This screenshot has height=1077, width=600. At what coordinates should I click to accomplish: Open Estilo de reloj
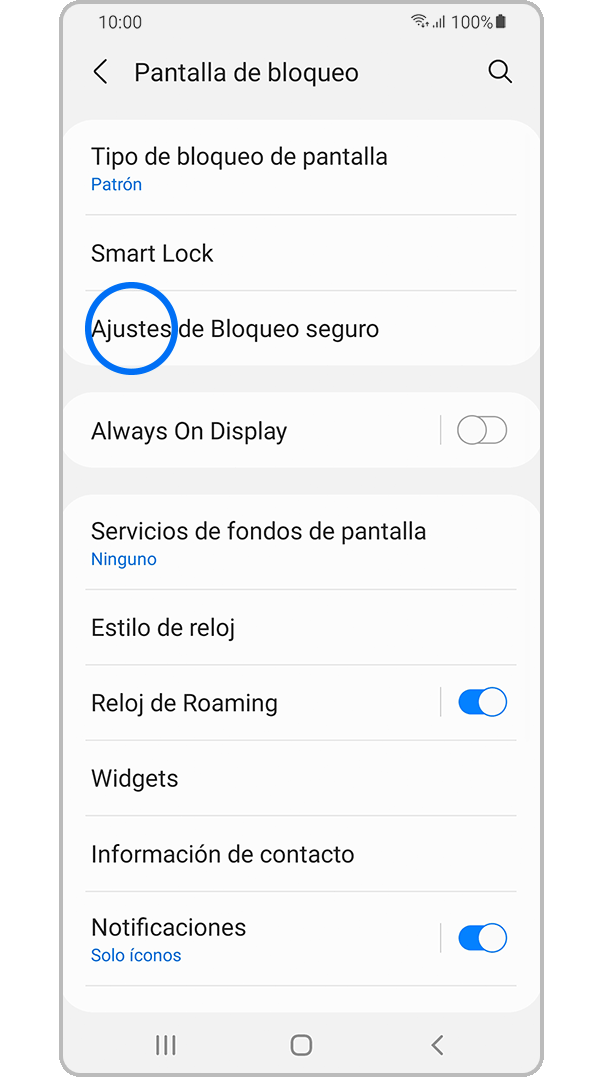coord(163,628)
